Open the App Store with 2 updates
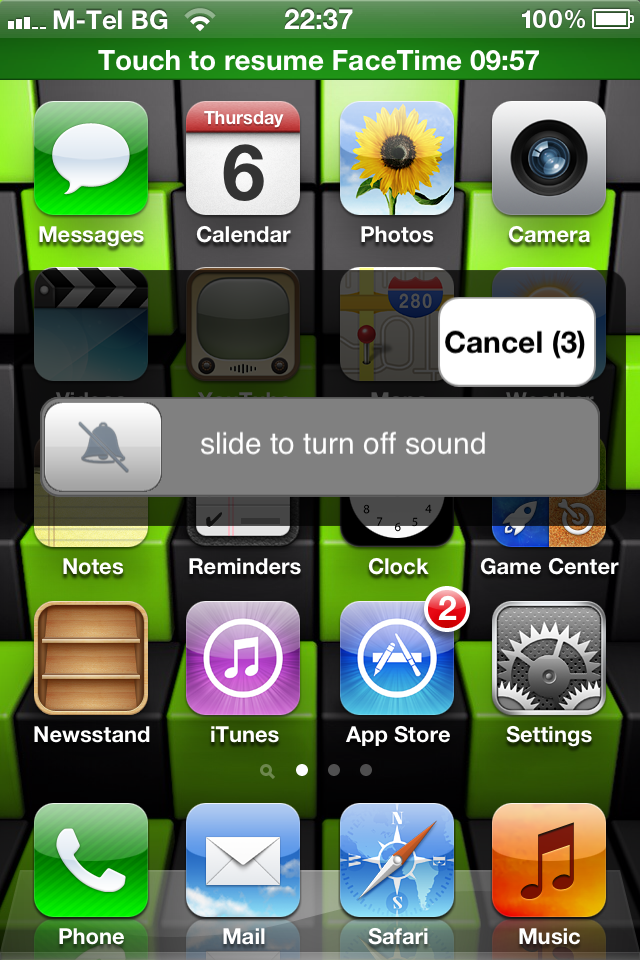 397,658
